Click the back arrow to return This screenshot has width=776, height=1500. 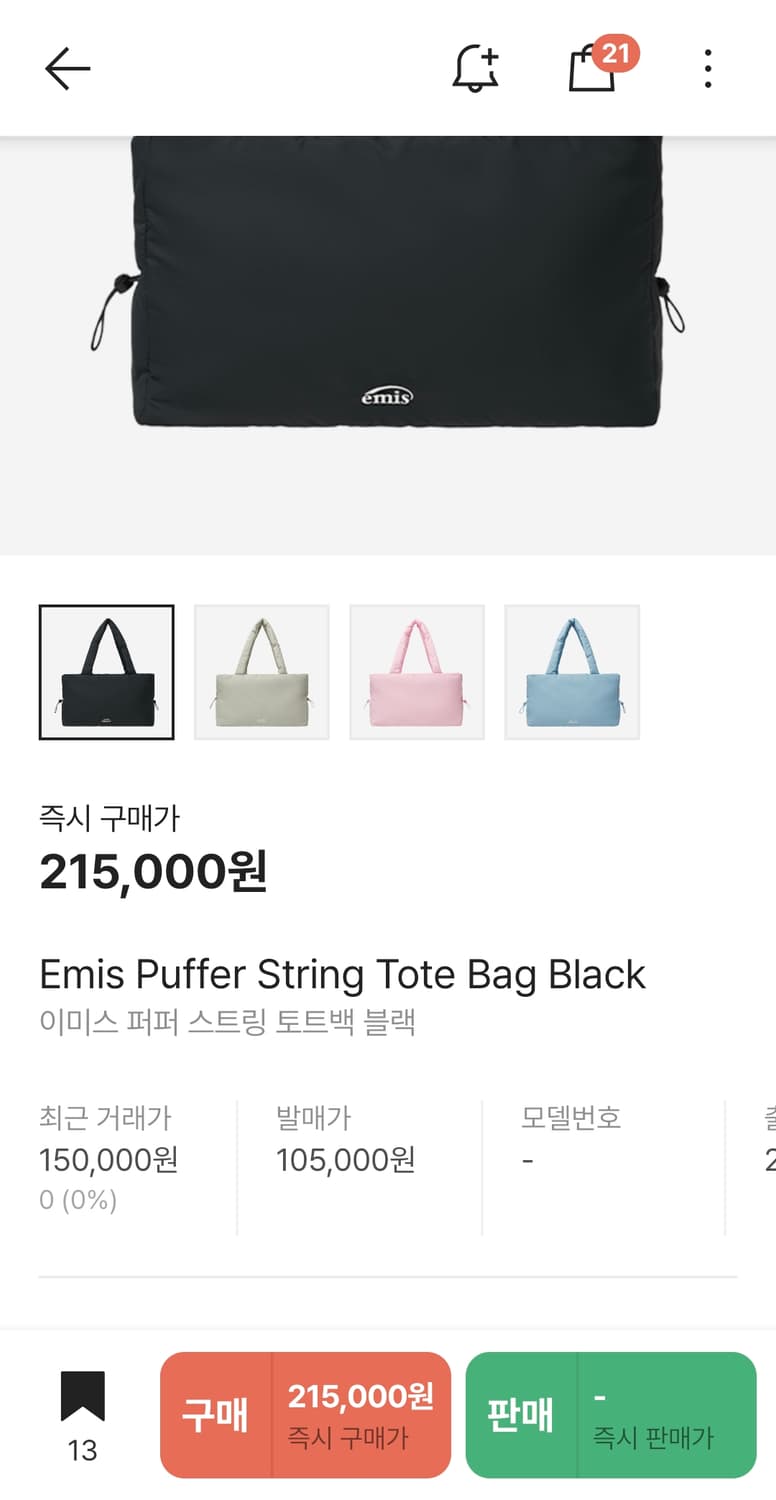[67, 67]
